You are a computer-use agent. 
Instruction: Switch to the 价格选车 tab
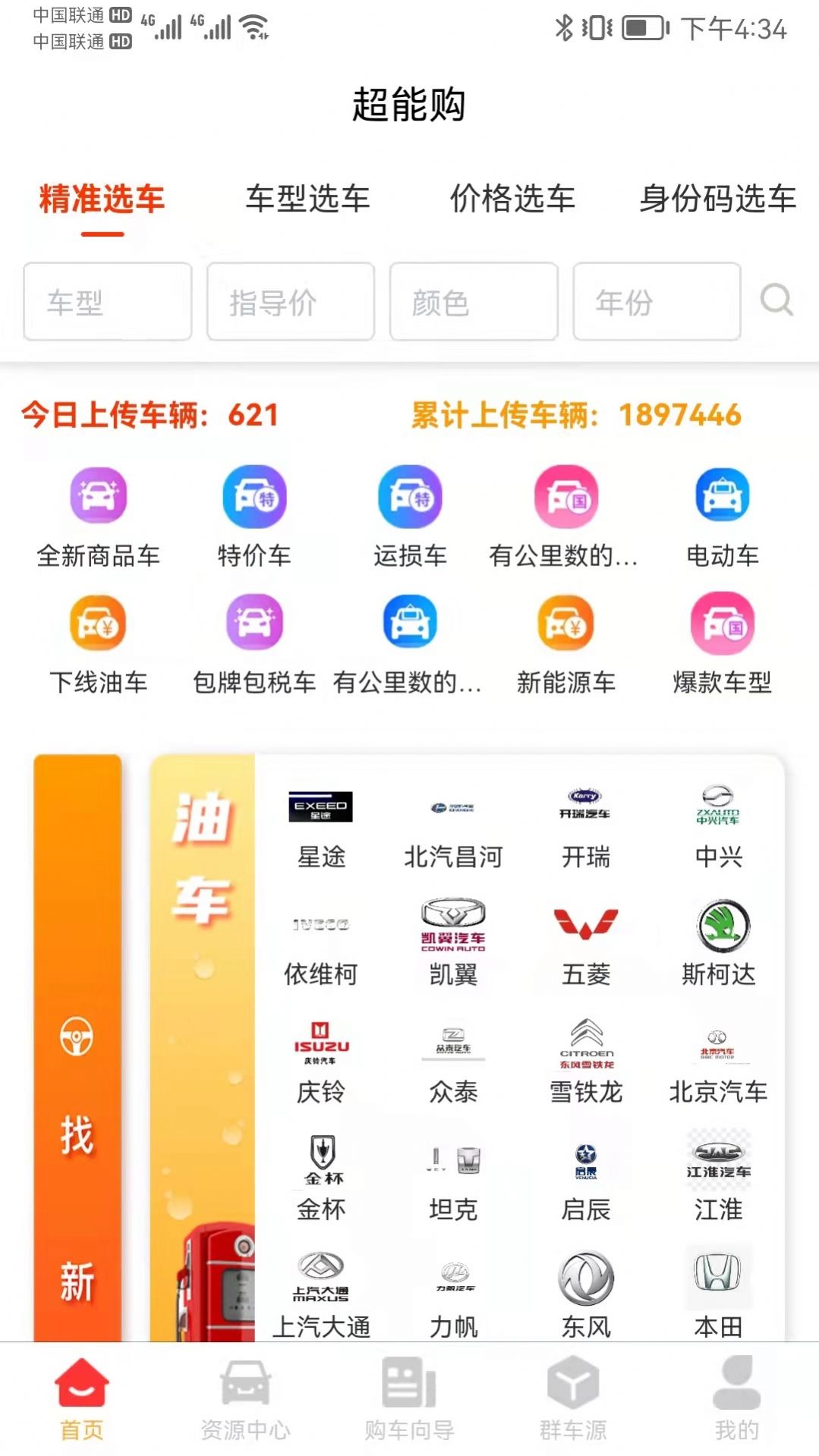click(512, 199)
